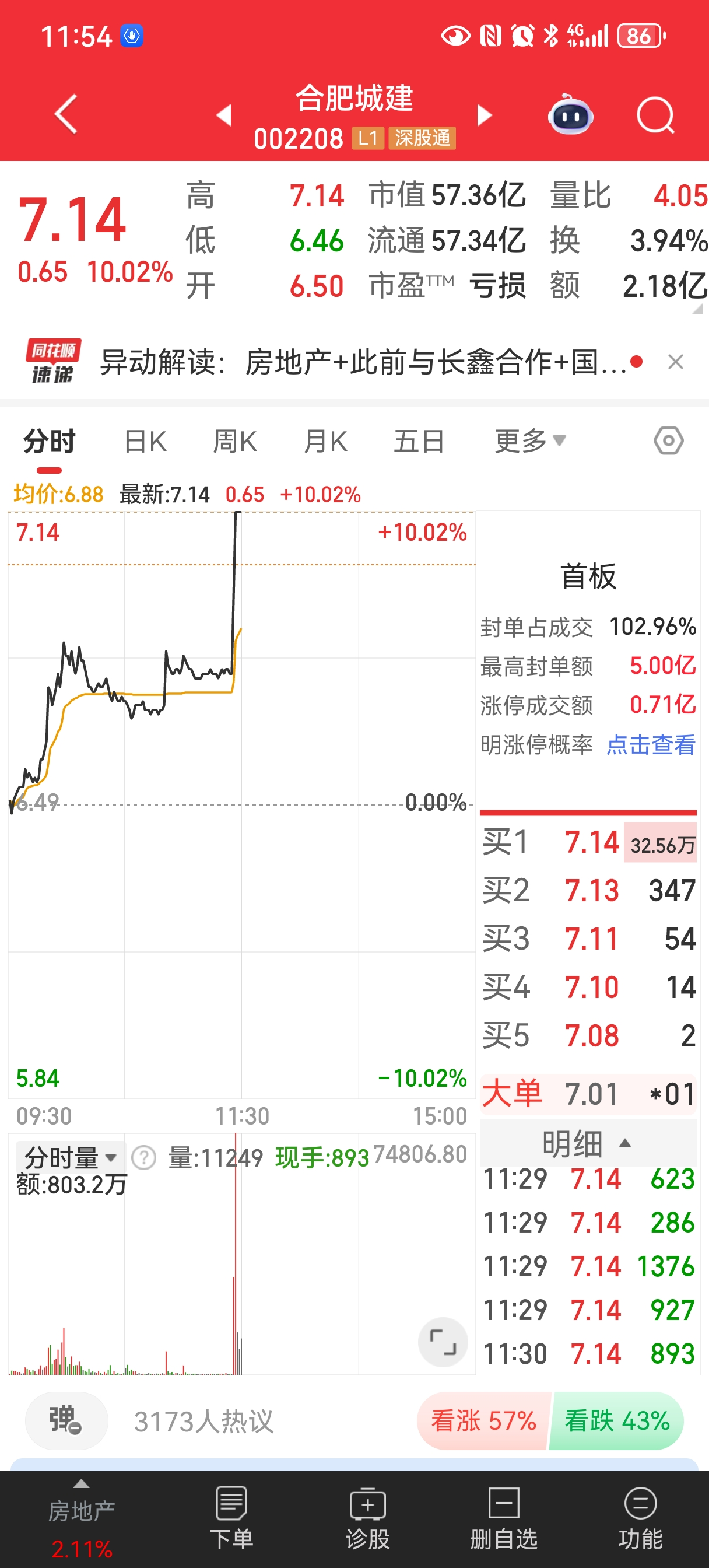
Task: Switch to the previous stock
Action: coord(224,114)
